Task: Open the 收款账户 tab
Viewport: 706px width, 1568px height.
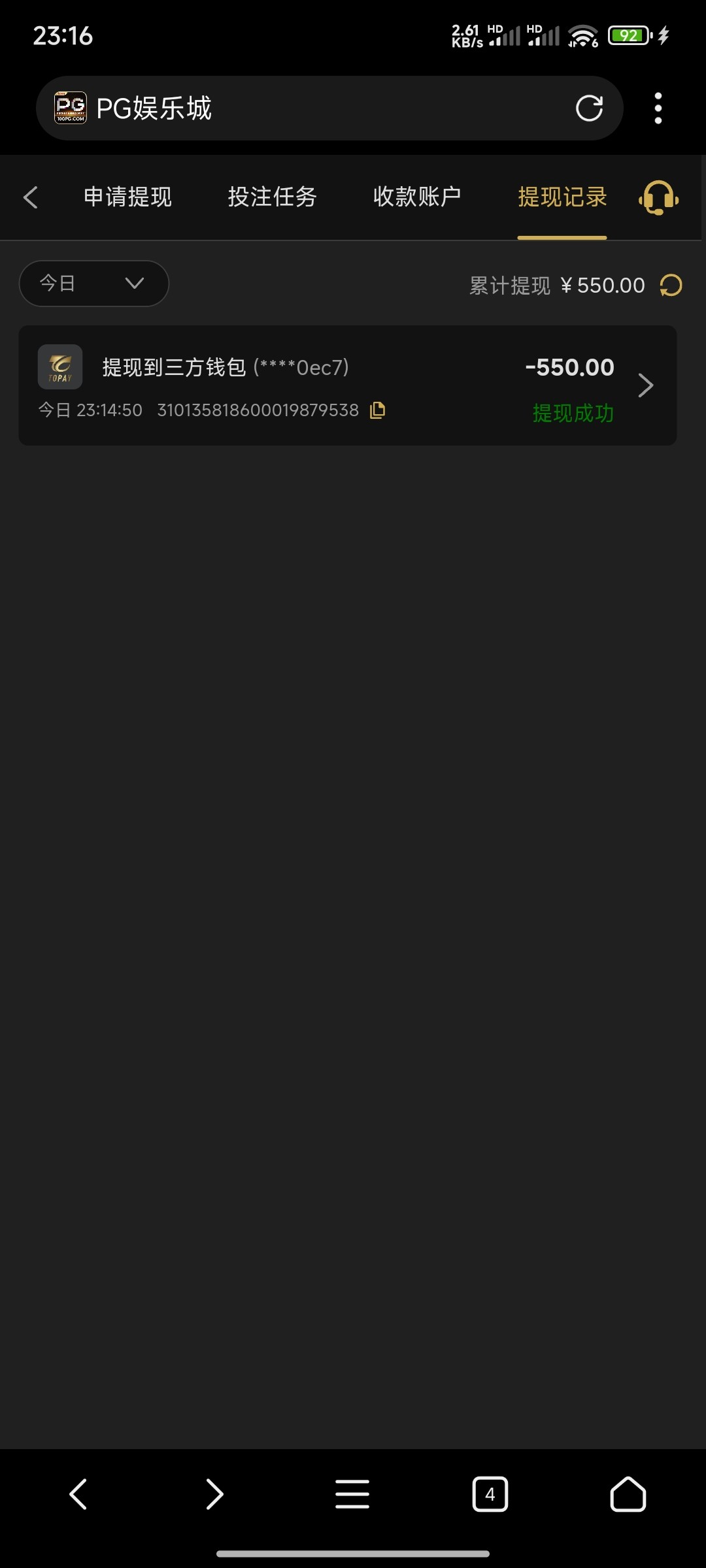Action: pos(417,197)
